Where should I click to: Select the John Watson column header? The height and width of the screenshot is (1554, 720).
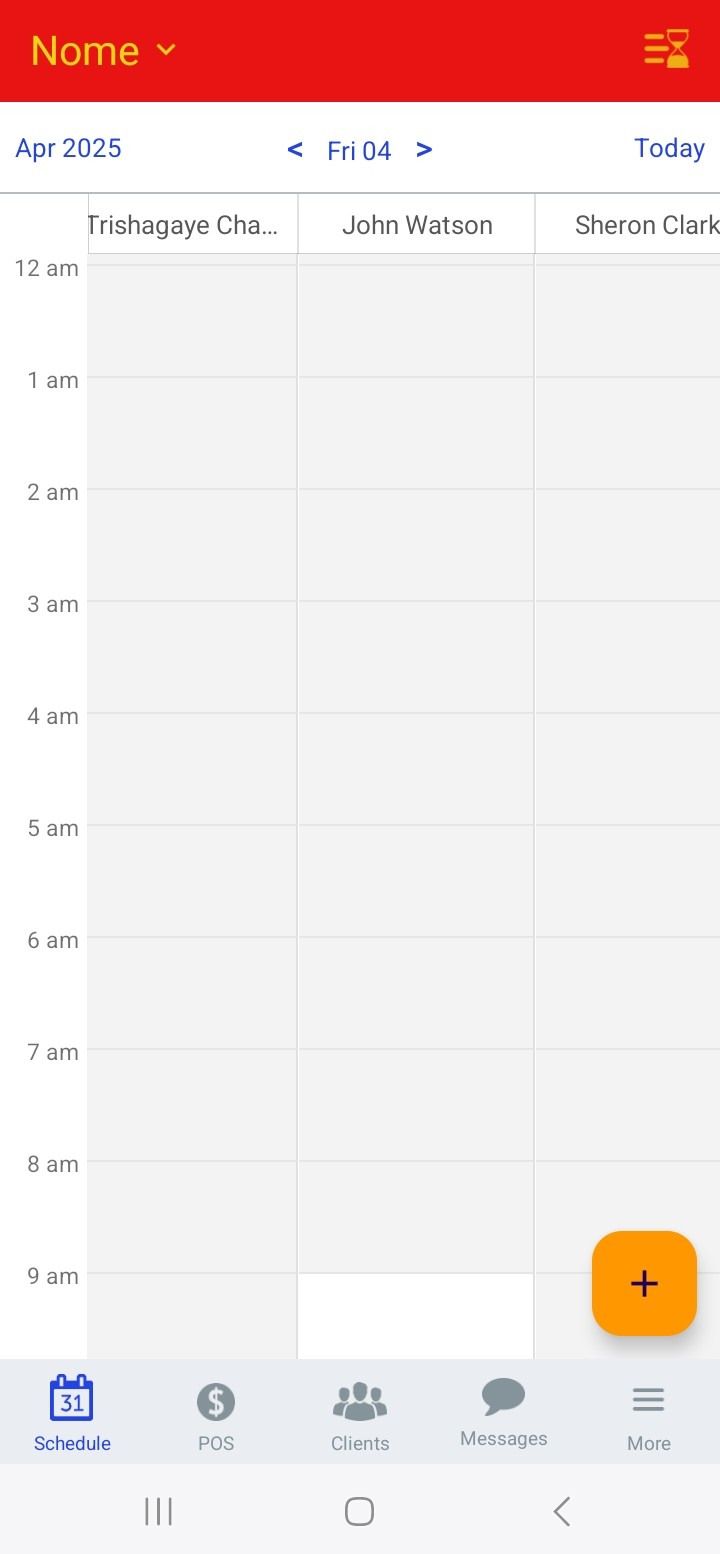[x=417, y=225]
